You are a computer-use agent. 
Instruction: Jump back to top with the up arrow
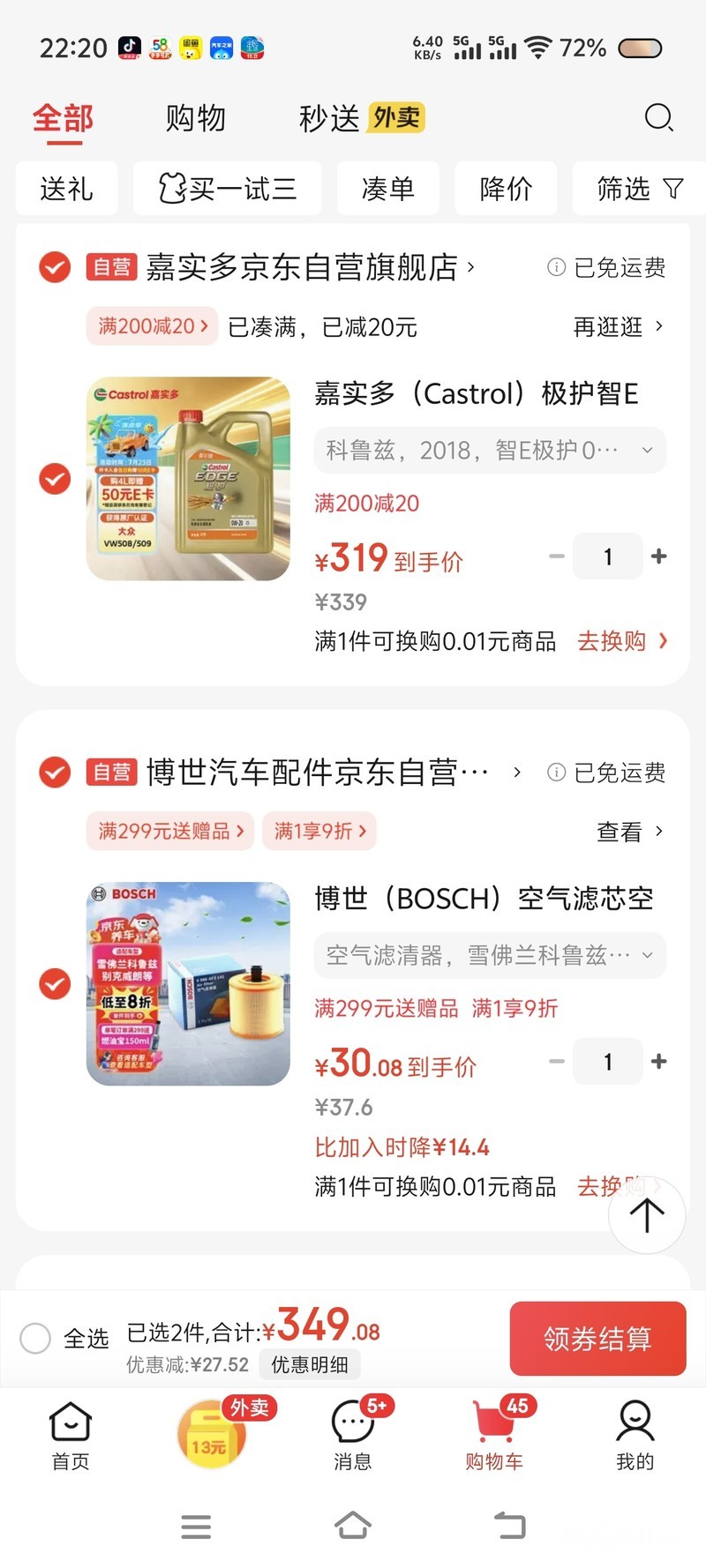(647, 1214)
